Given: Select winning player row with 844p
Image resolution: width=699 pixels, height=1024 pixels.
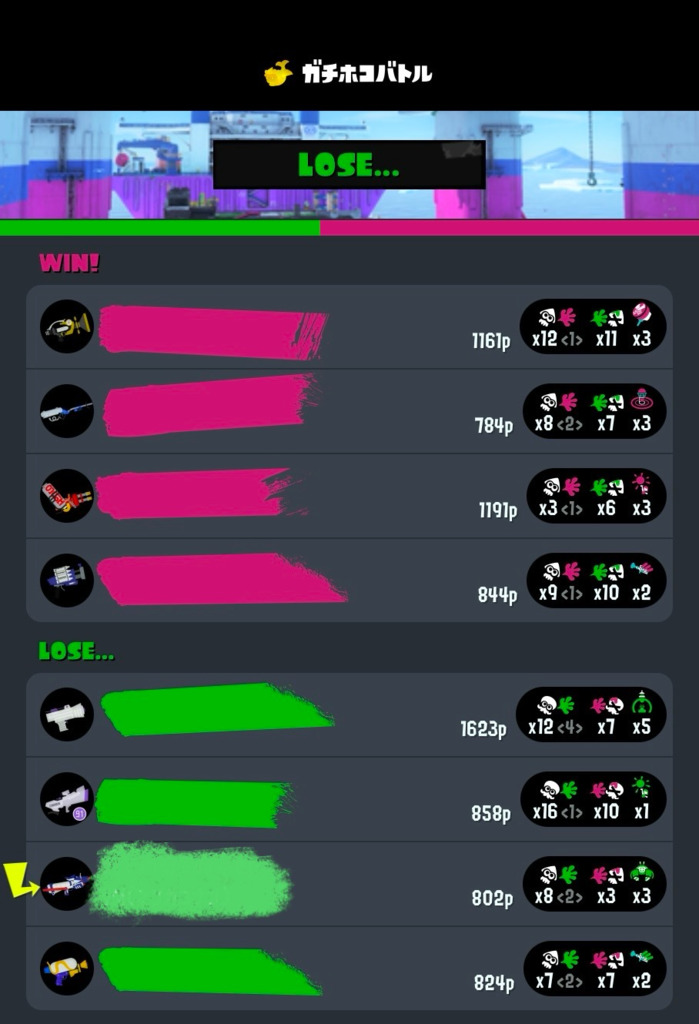Looking at the screenshot, I should click(x=349, y=580).
